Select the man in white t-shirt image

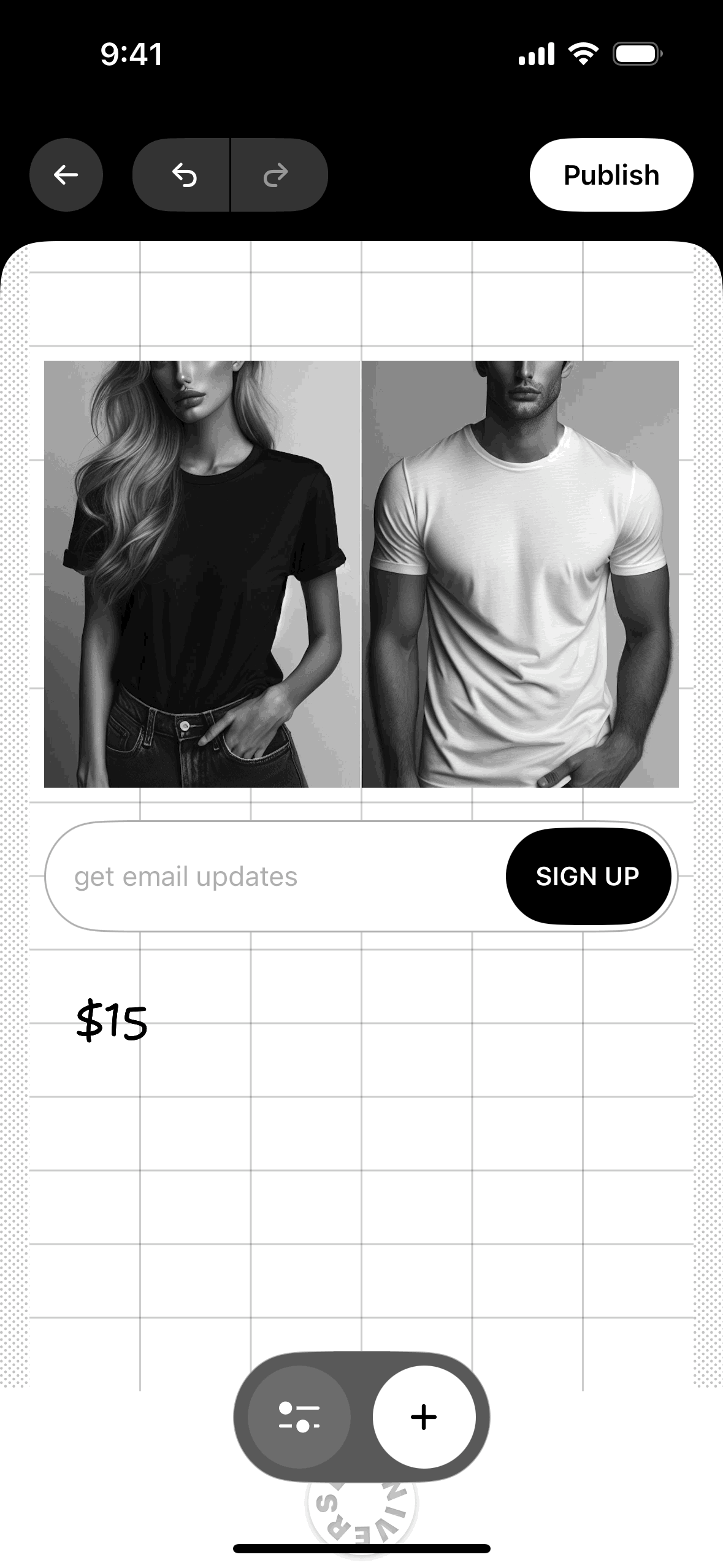coord(520,574)
